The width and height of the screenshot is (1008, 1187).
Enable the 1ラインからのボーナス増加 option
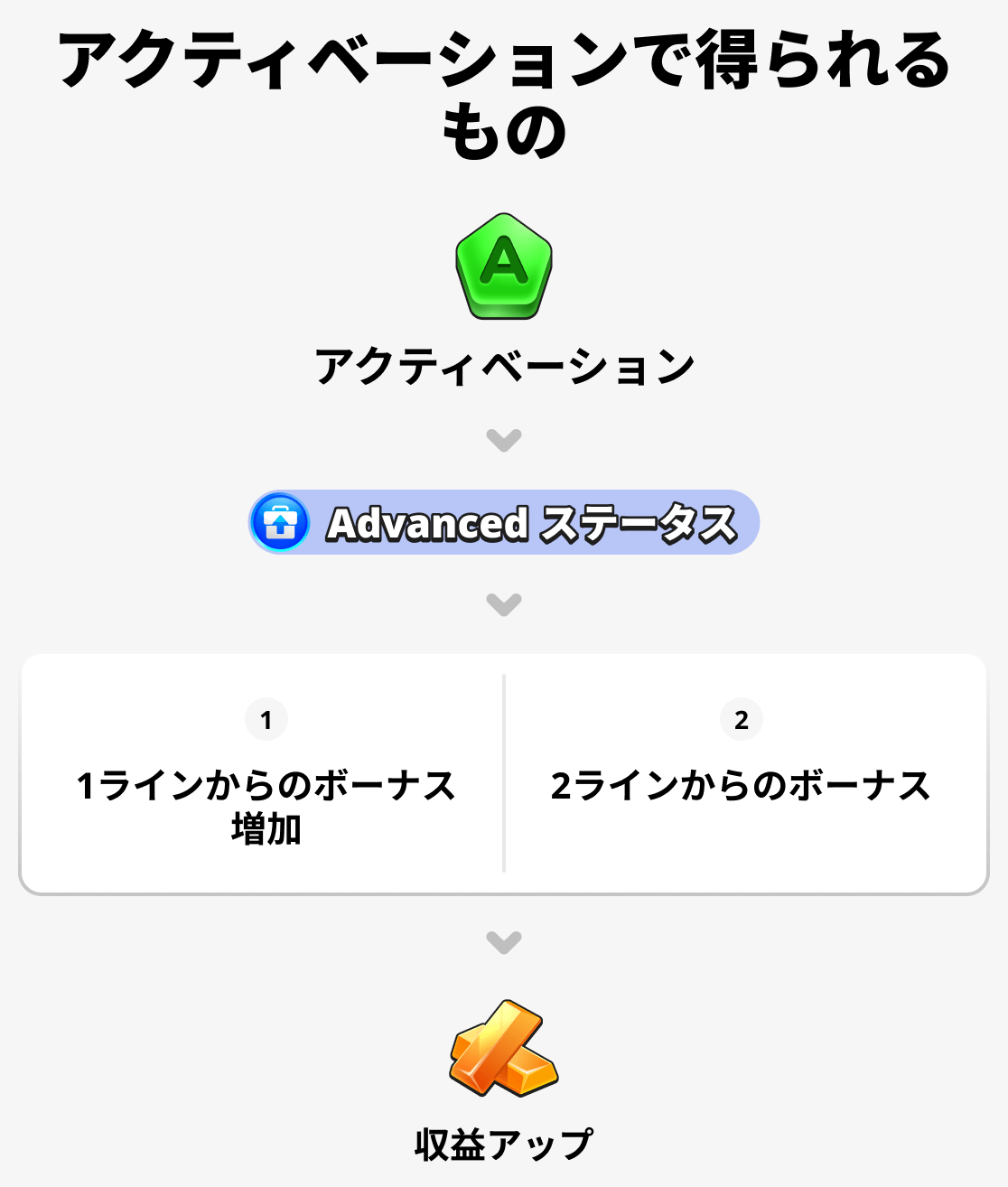265,804
